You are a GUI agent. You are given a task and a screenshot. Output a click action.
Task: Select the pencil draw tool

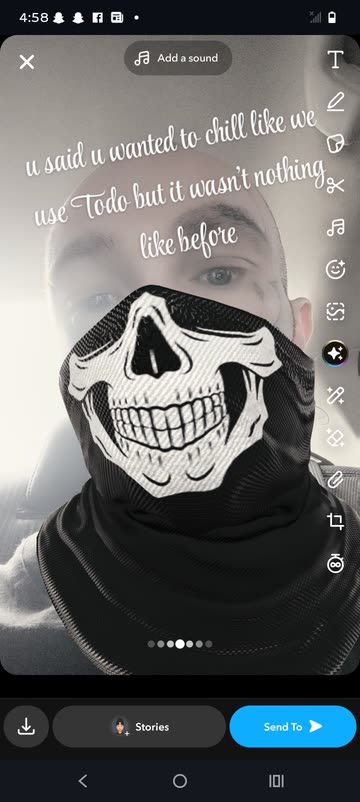coord(335,101)
